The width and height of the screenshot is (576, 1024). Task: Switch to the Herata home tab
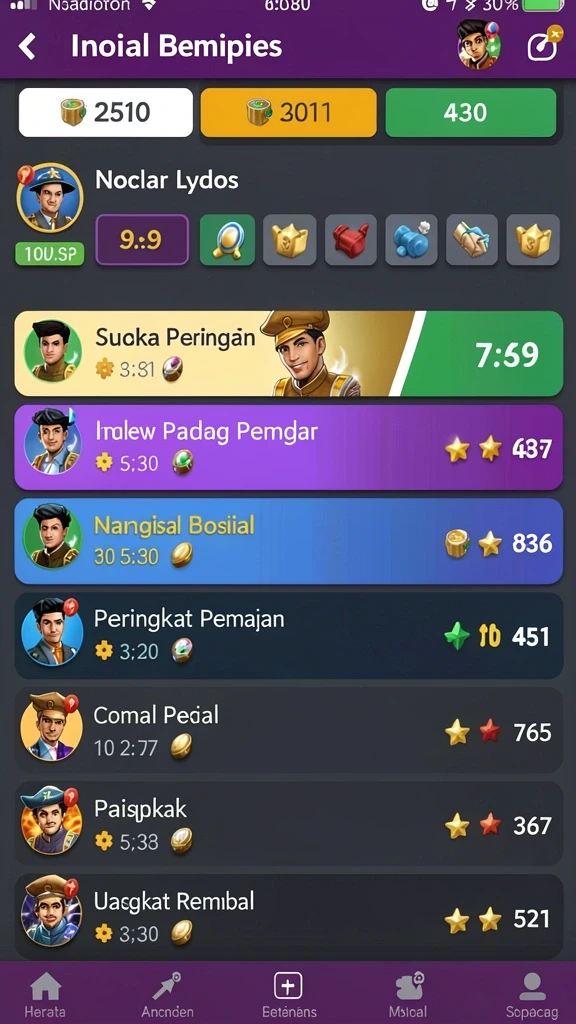[x=45, y=994]
